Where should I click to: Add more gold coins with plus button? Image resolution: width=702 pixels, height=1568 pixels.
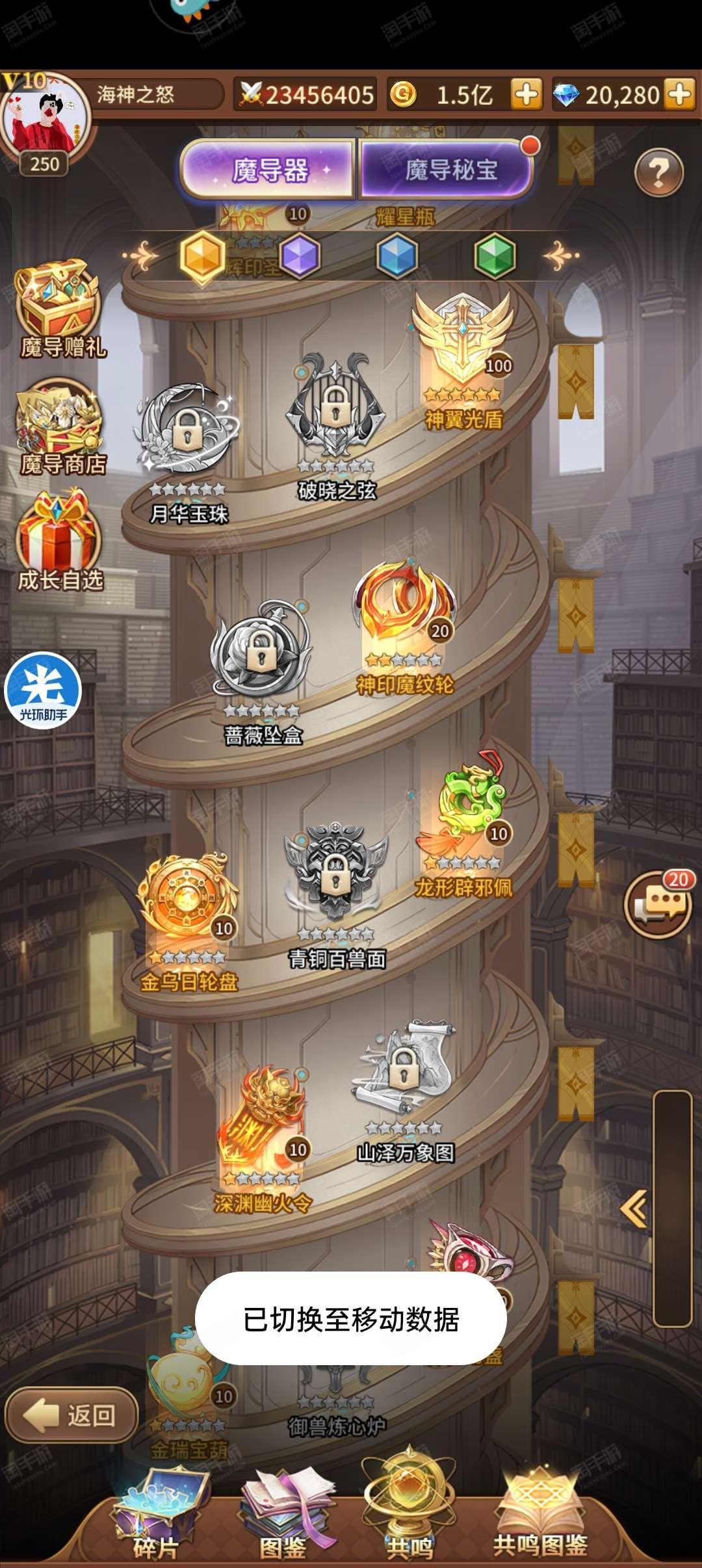point(526,95)
